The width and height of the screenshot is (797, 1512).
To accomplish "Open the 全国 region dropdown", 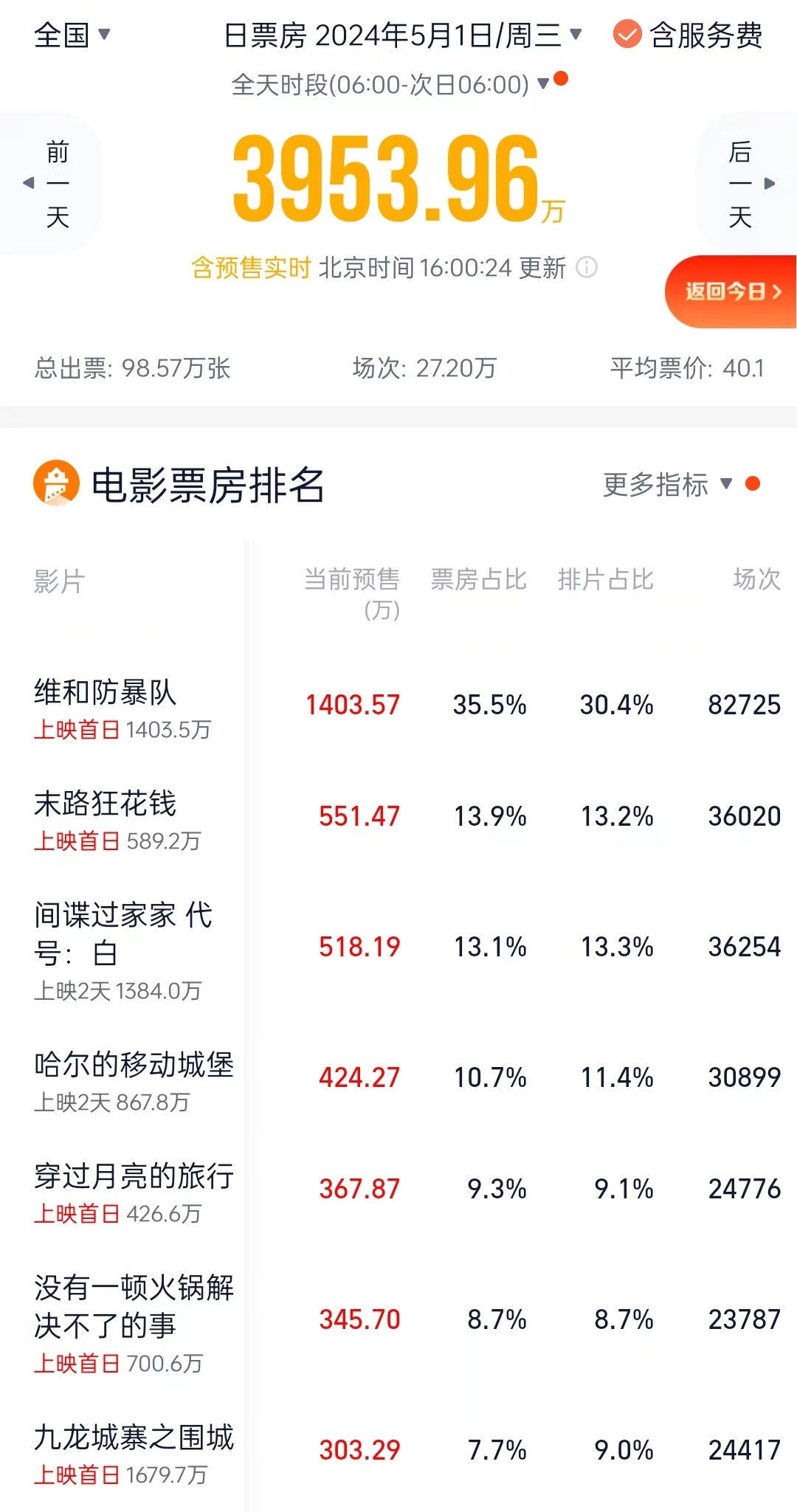I will 72,35.
